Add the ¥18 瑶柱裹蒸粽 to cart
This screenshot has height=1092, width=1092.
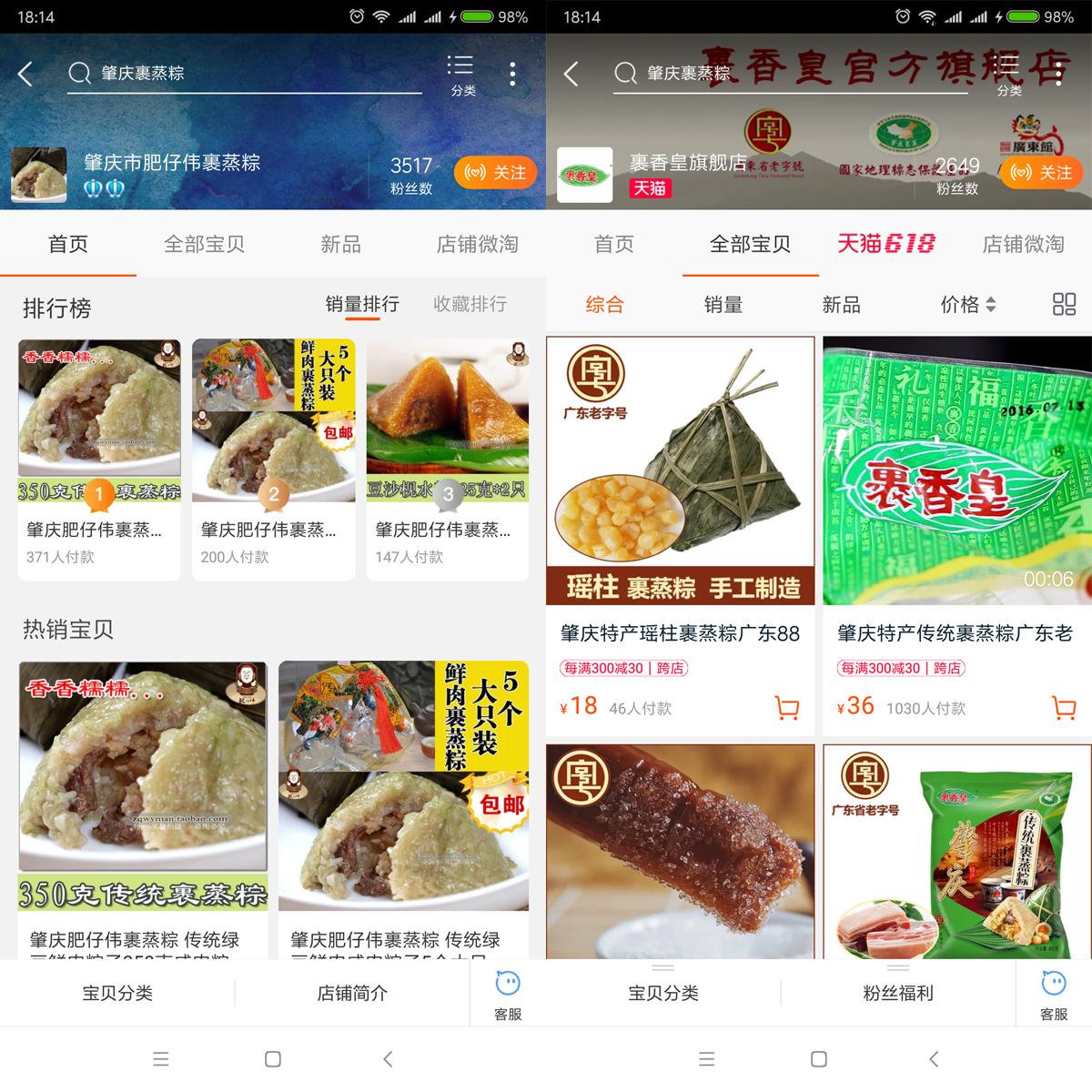pos(786,707)
